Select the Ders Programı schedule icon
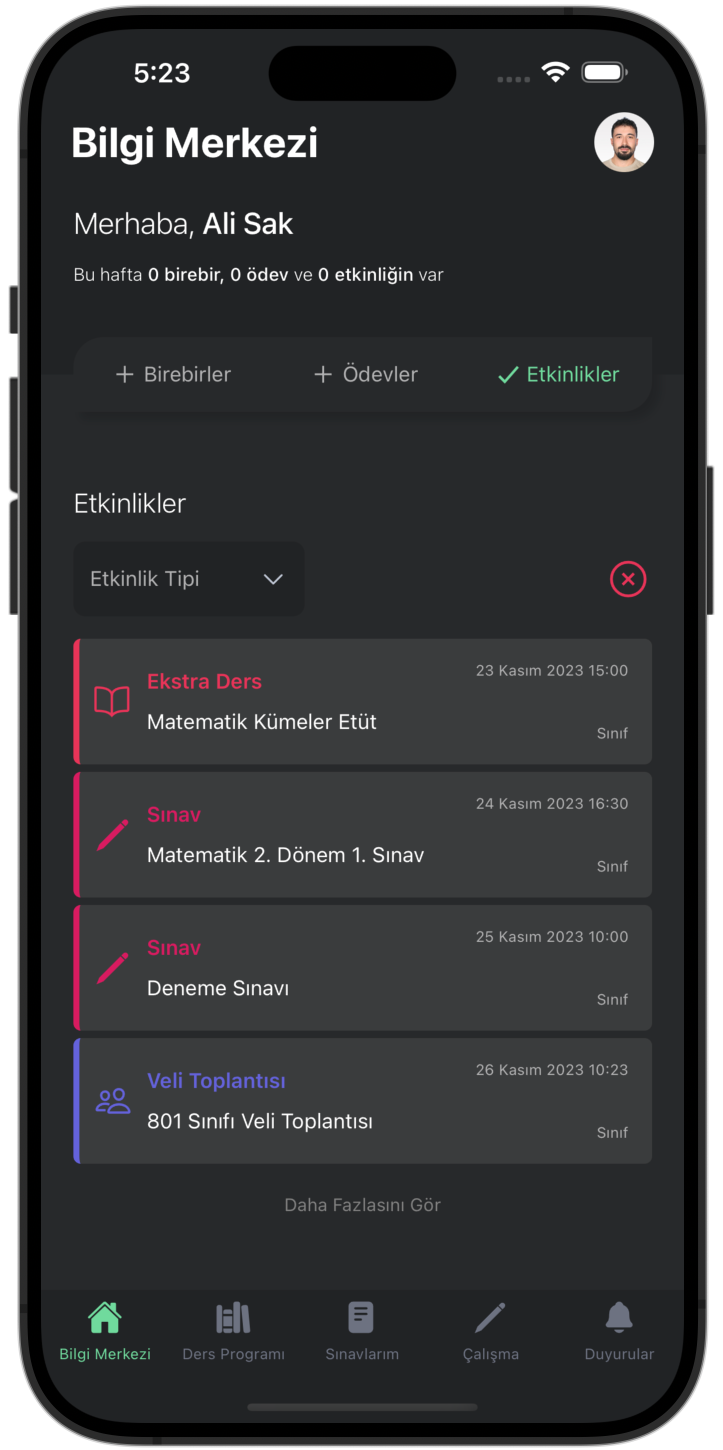This screenshot has width=723, height=1450. point(233,1317)
